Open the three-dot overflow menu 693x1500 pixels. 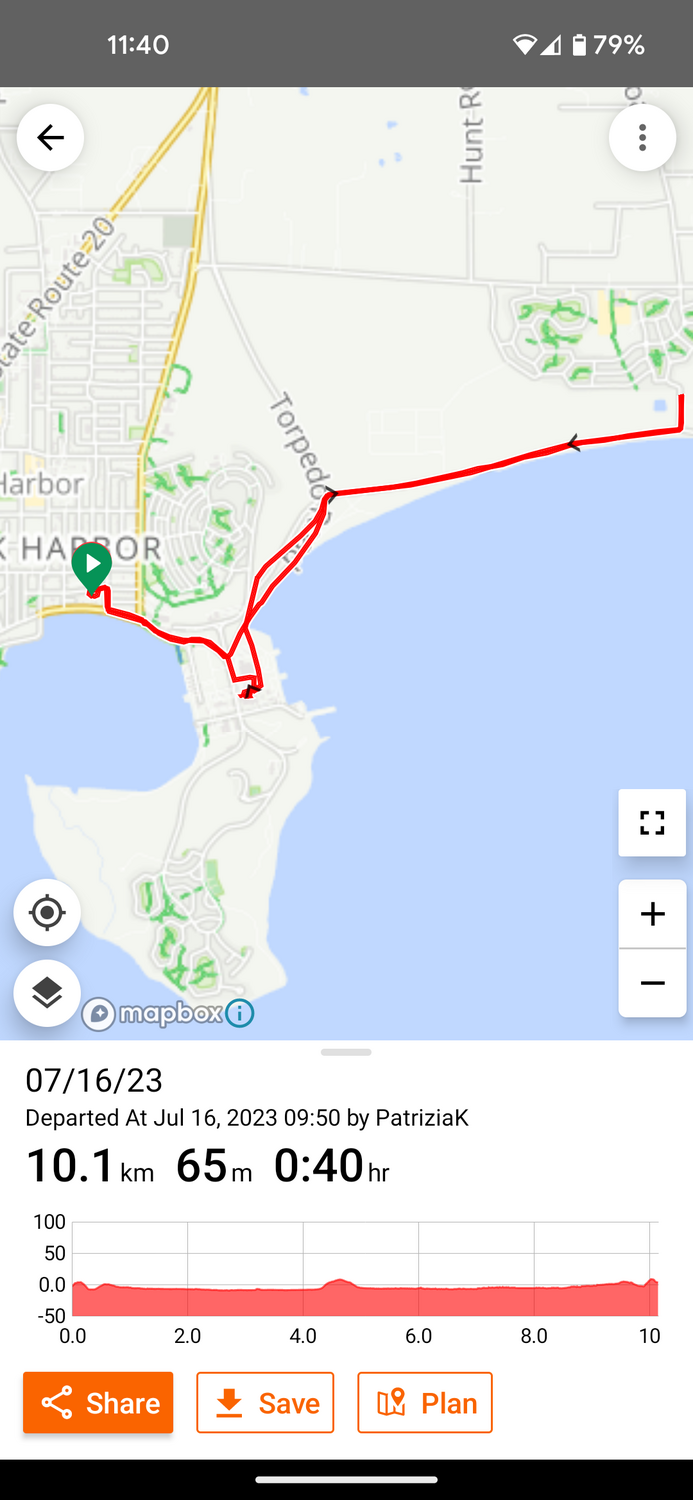click(x=642, y=137)
